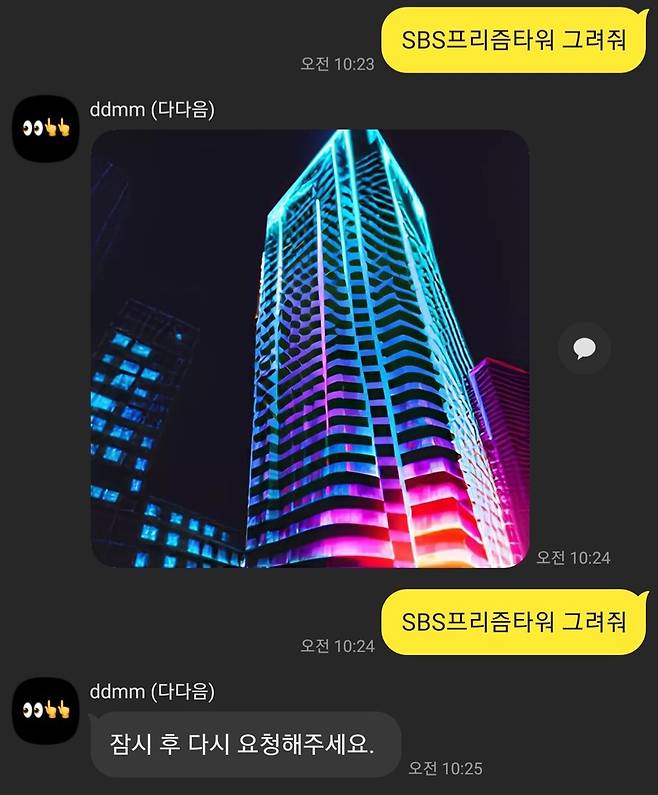This screenshot has width=658, height=795.
Task: Tap the comment bubble beside the image
Action: [584, 348]
